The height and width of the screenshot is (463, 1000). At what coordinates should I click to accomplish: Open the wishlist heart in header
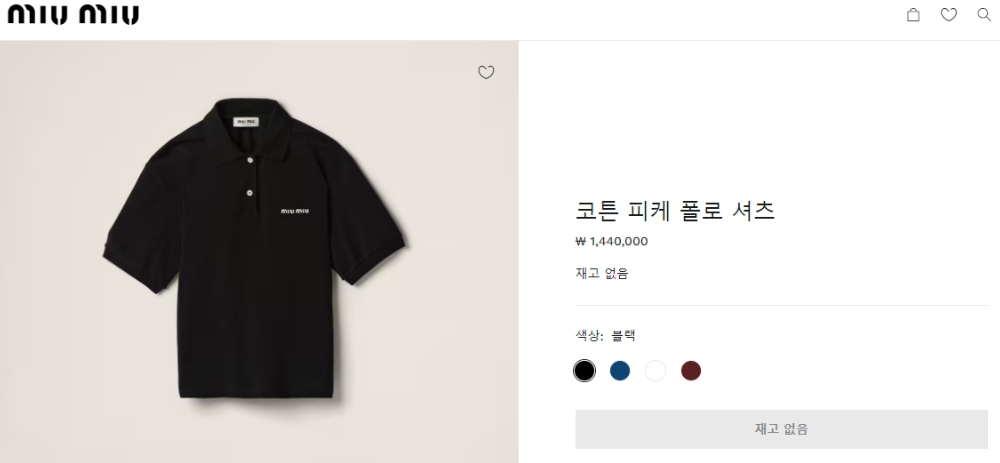[949, 15]
